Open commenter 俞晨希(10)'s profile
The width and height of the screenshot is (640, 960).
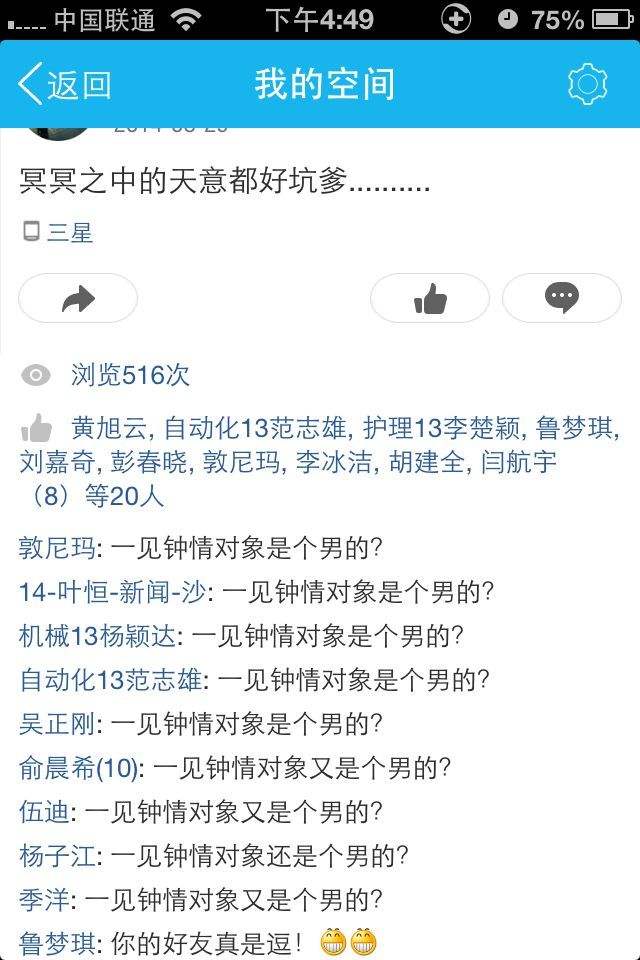(80, 768)
